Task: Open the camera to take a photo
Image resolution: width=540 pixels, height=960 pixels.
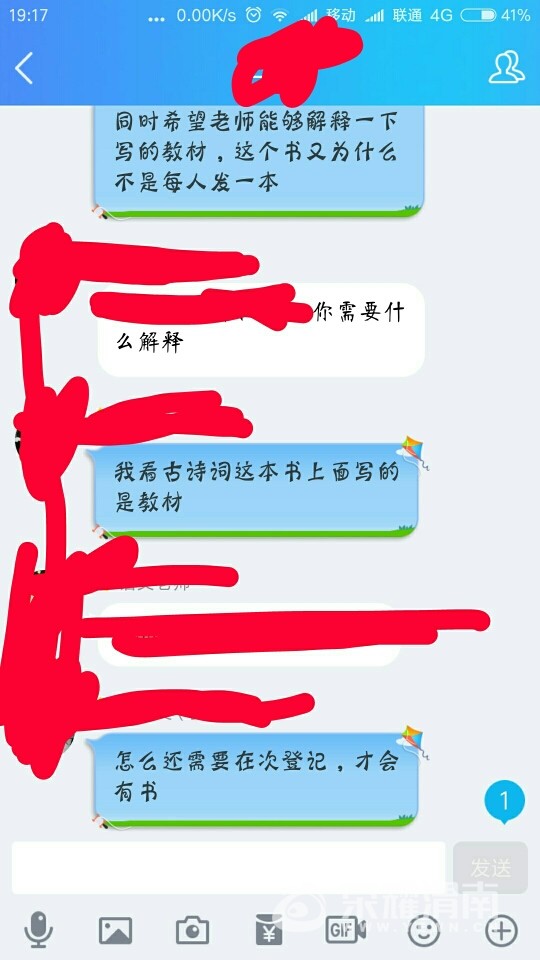Action: coord(193,931)
